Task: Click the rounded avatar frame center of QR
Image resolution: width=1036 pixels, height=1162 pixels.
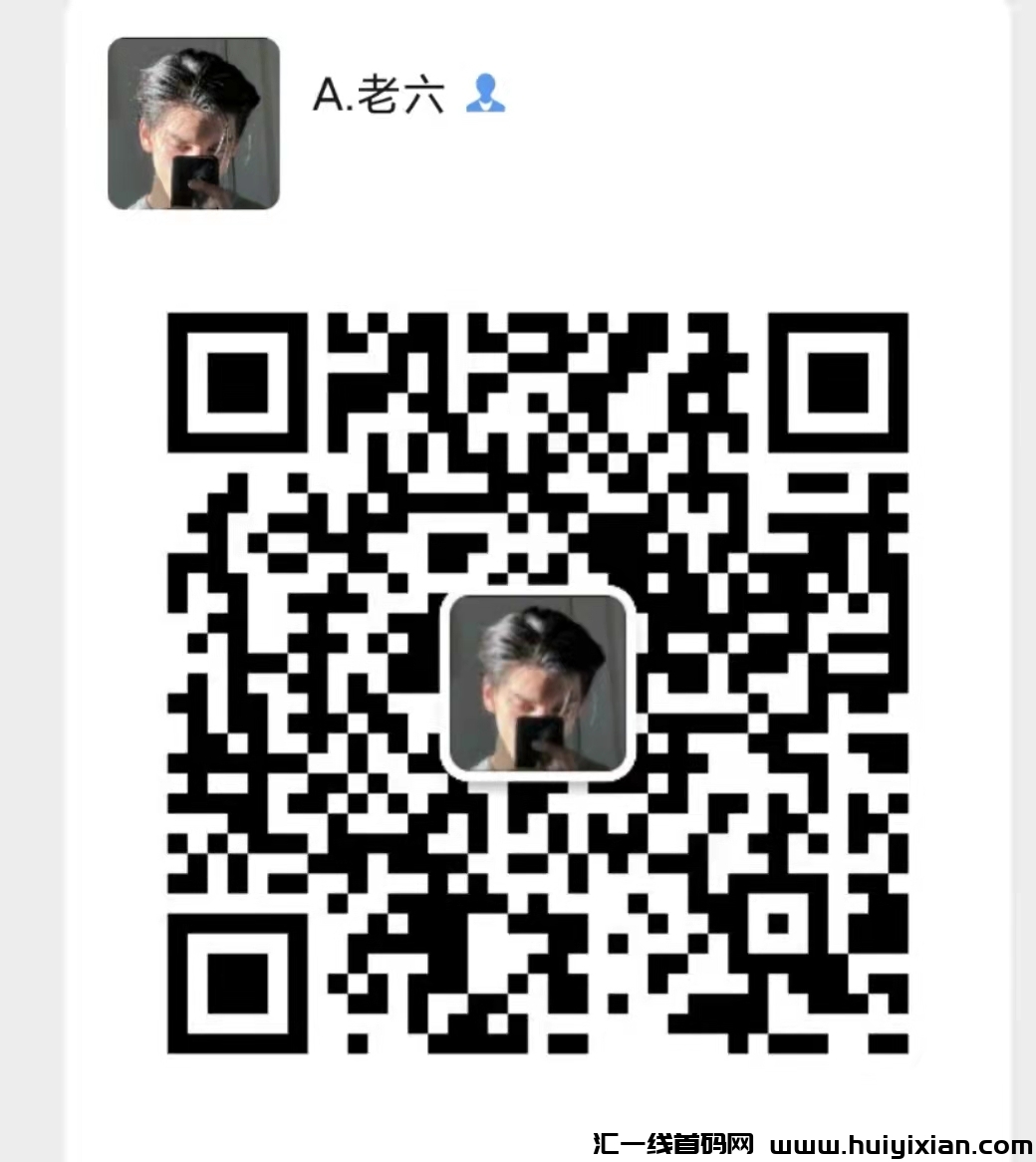Action: point(538,683)
